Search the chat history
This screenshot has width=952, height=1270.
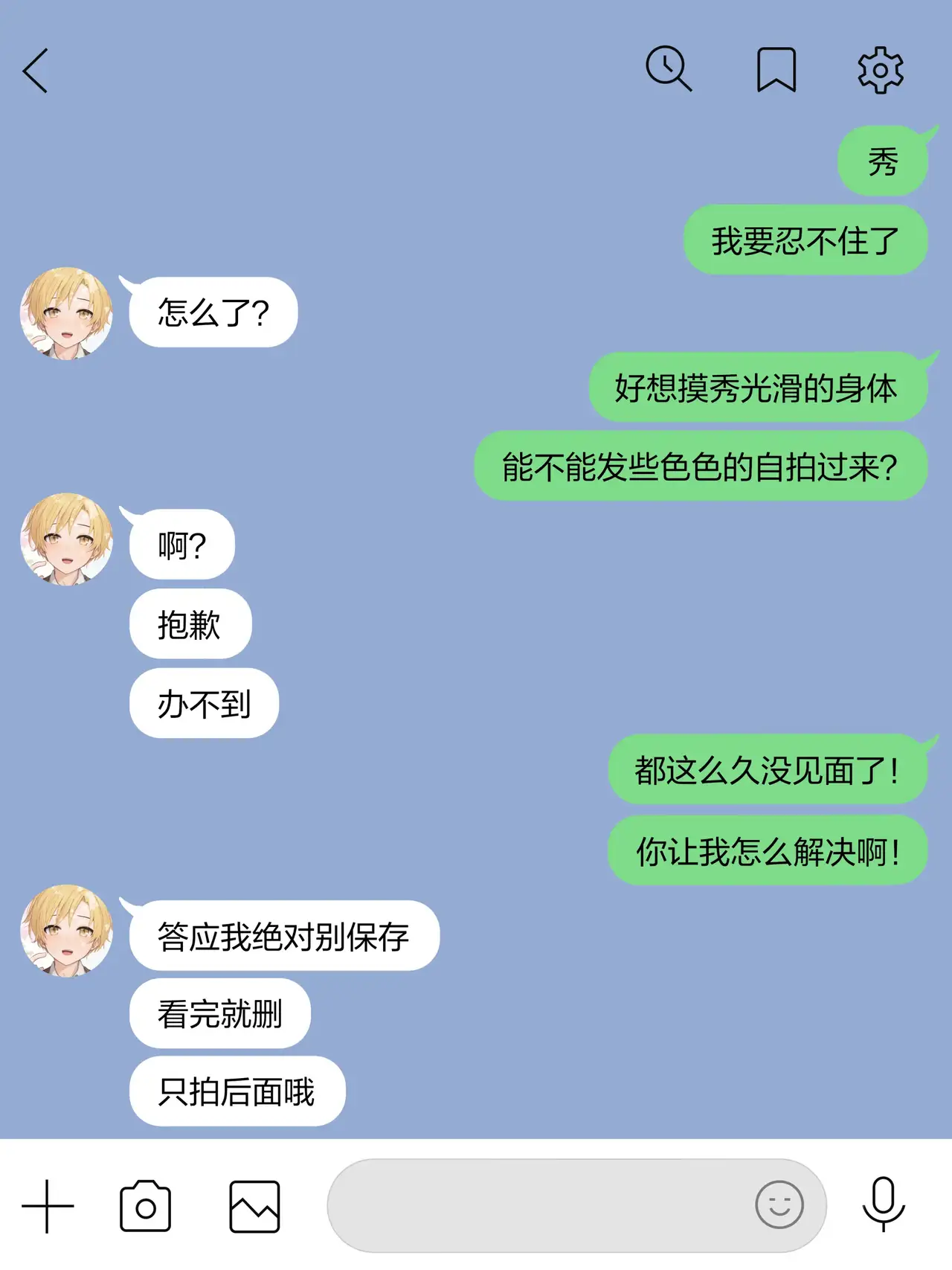coord(668,69)
